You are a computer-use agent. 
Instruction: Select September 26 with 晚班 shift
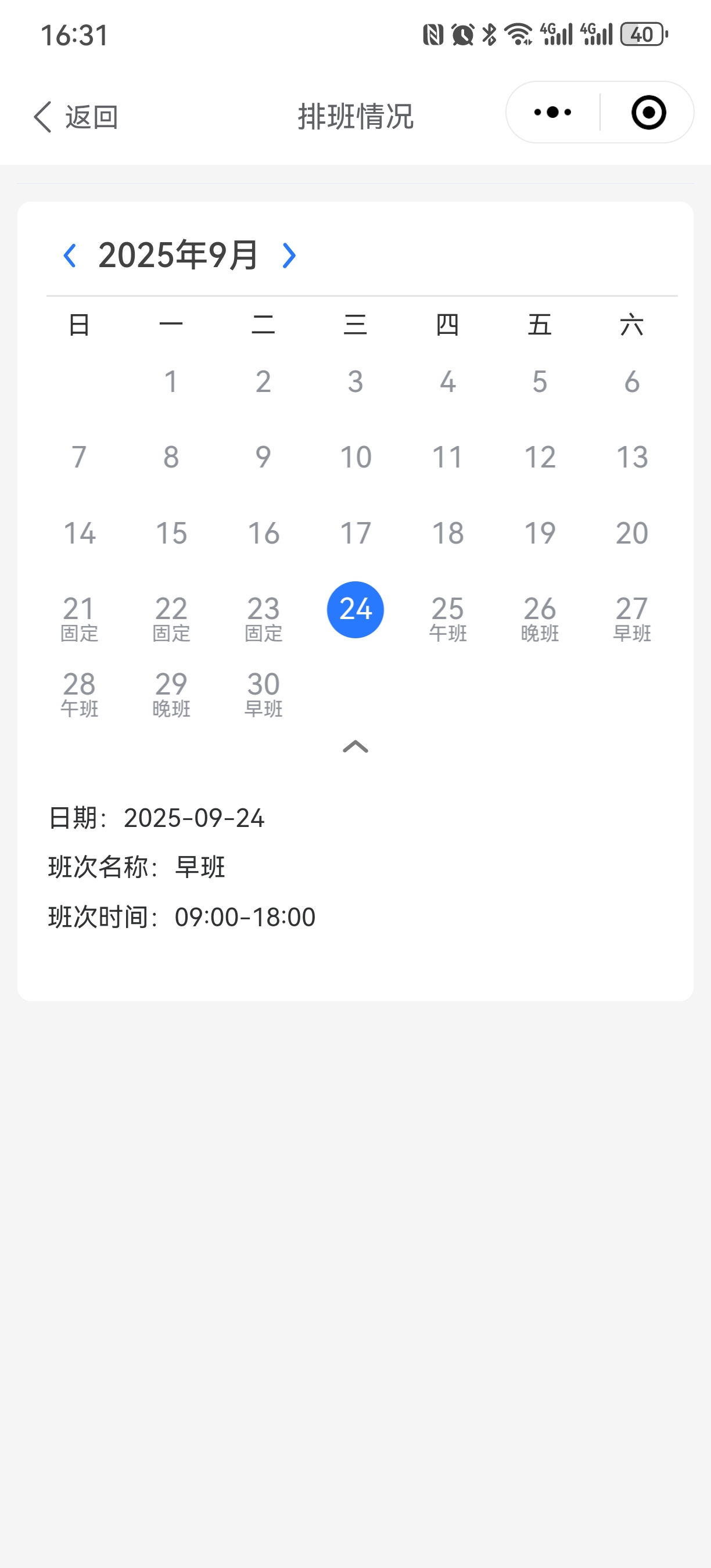[x=540, y=616]
